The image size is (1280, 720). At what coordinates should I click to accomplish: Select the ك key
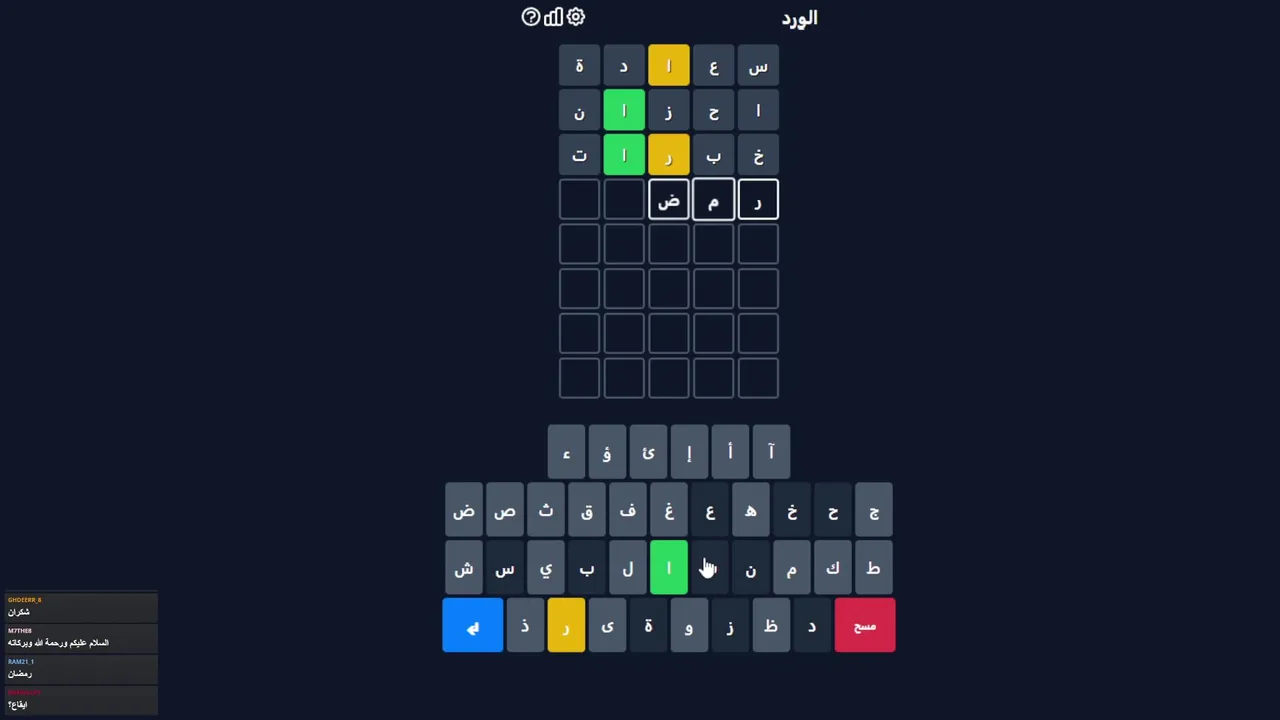[832, 568]
